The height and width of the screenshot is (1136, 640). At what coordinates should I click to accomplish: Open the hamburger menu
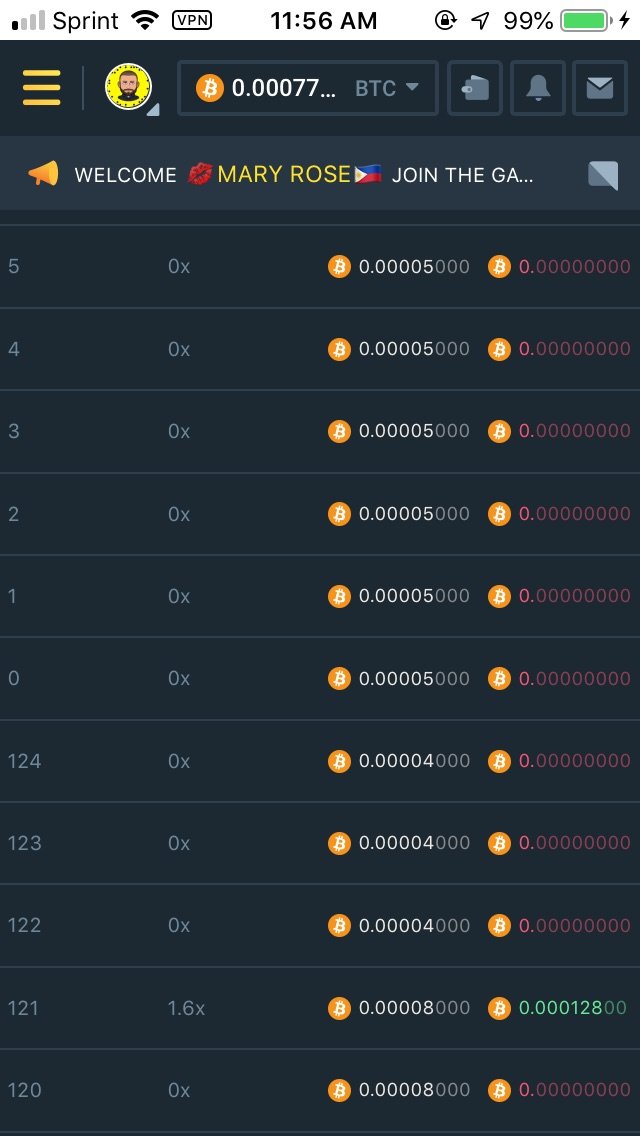point(41,88)
